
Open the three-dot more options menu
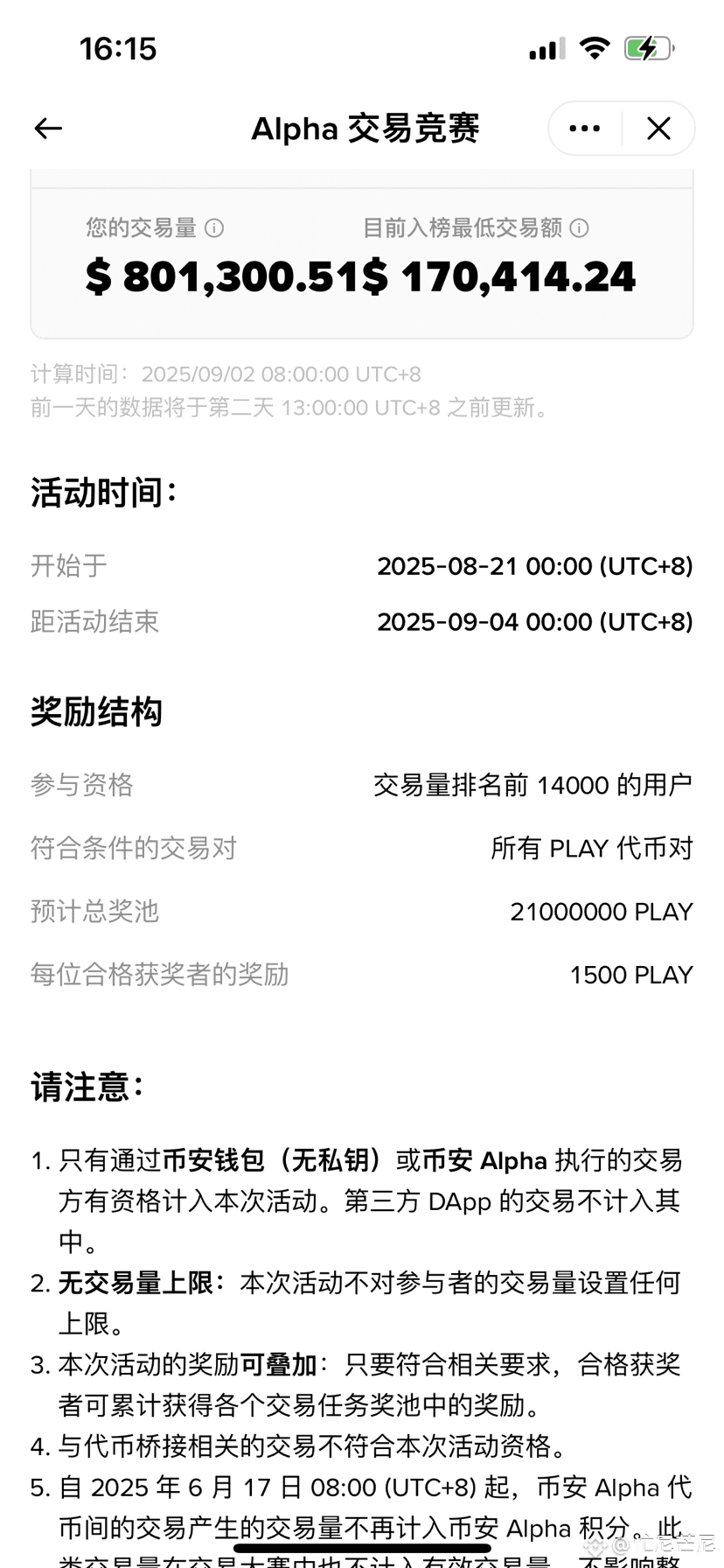(x=585, y=129)
